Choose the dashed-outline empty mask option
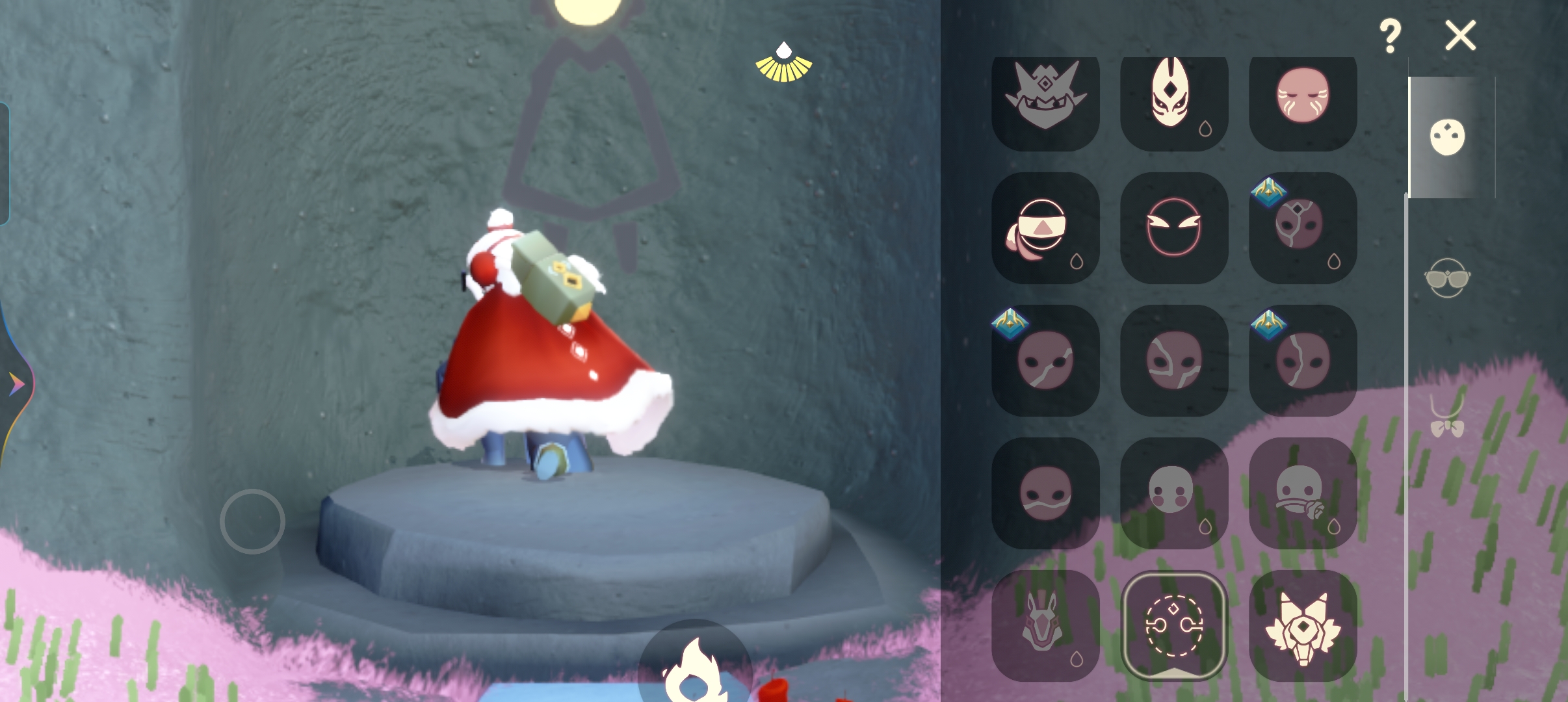This screenshot has height=702, width=1568. (x=1173, y=625)
